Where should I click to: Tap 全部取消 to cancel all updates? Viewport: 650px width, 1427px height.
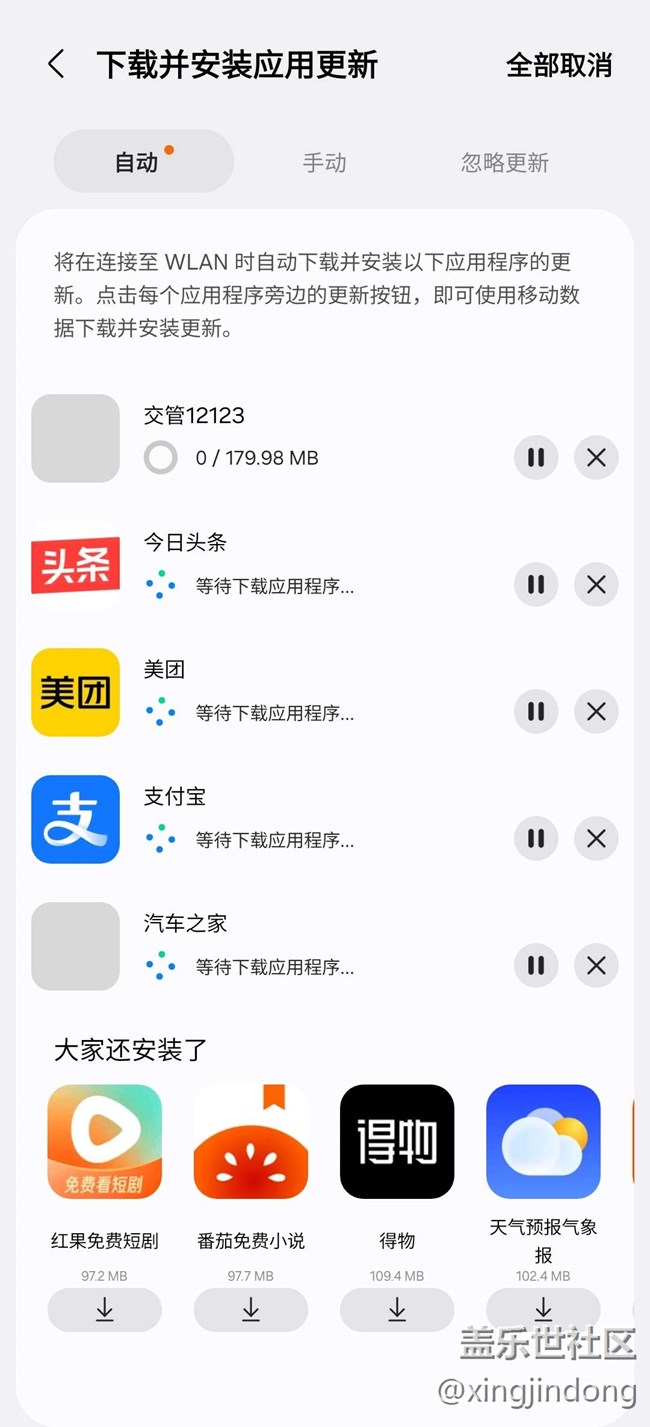coord(558,65)
